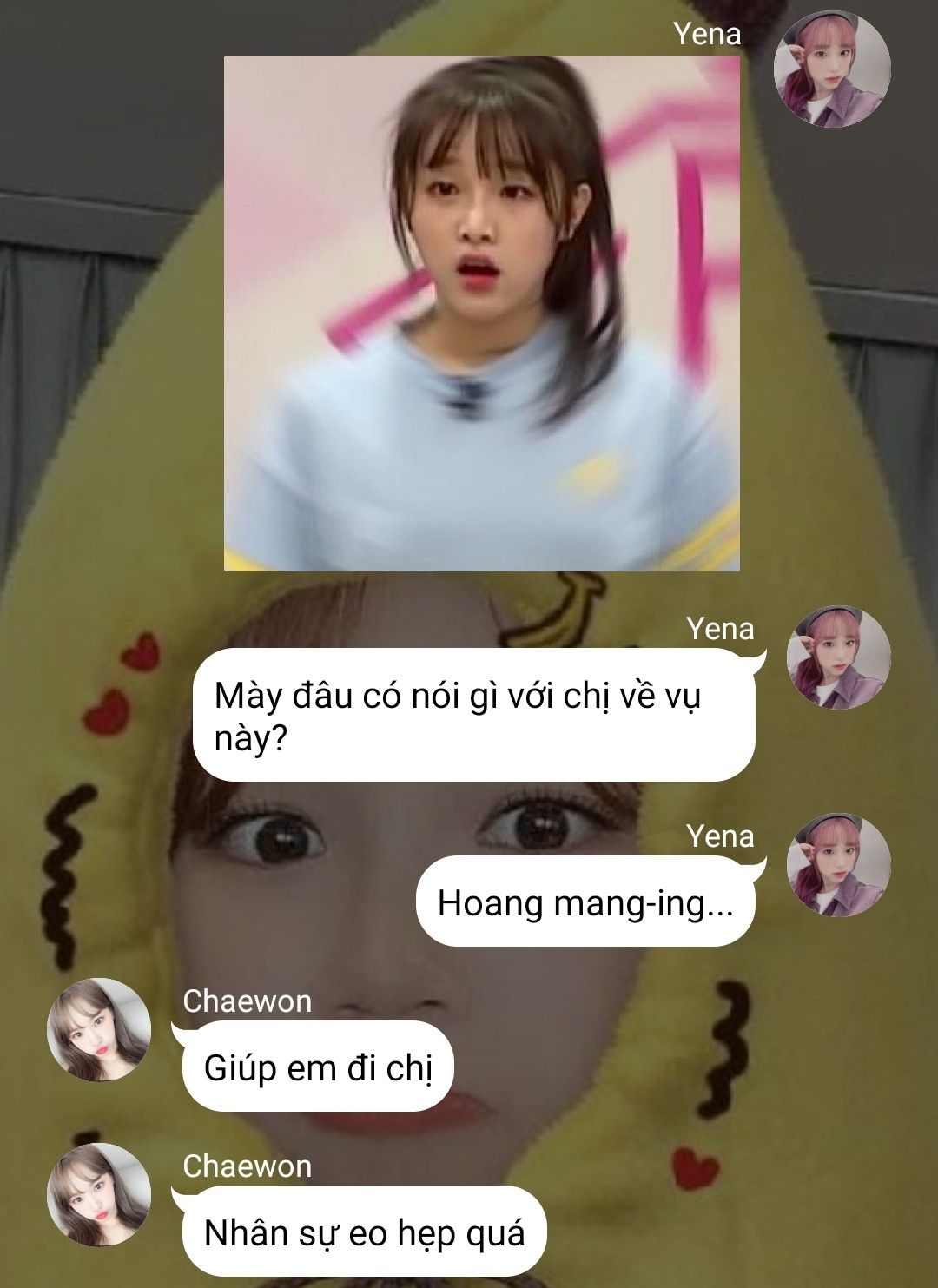
Task: Tap Yena's avatar next to 'Hoang mang-ing...'
Action: pos(838,865)
